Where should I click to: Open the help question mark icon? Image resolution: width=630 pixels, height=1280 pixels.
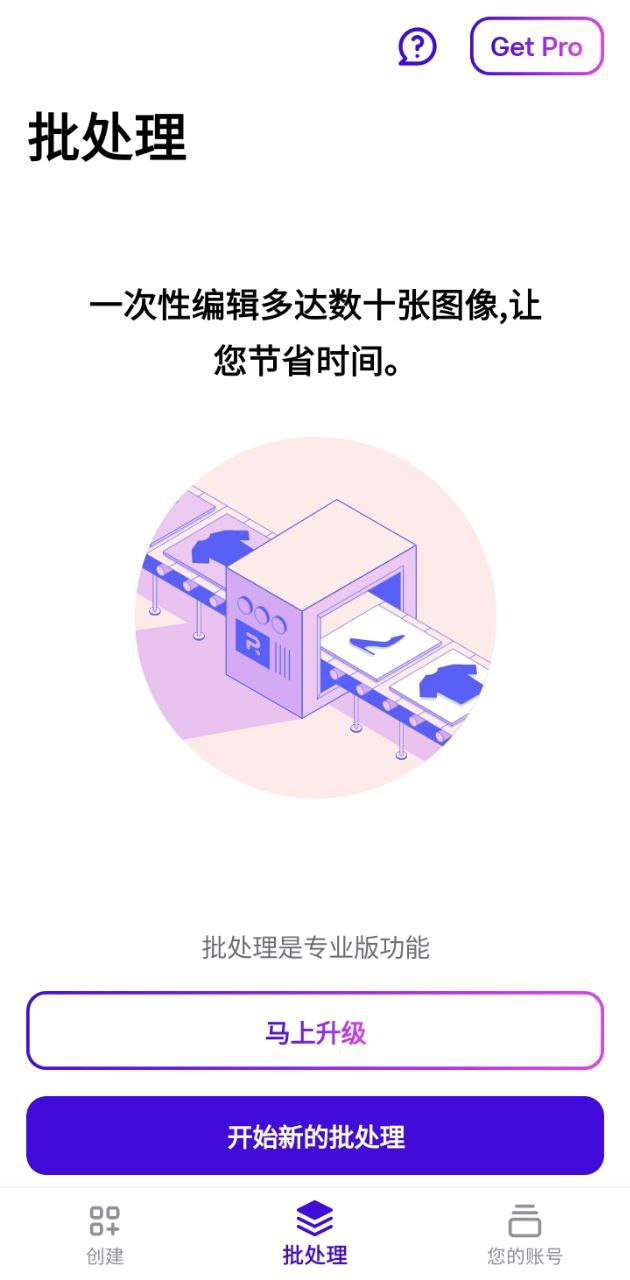click(417, 46)
